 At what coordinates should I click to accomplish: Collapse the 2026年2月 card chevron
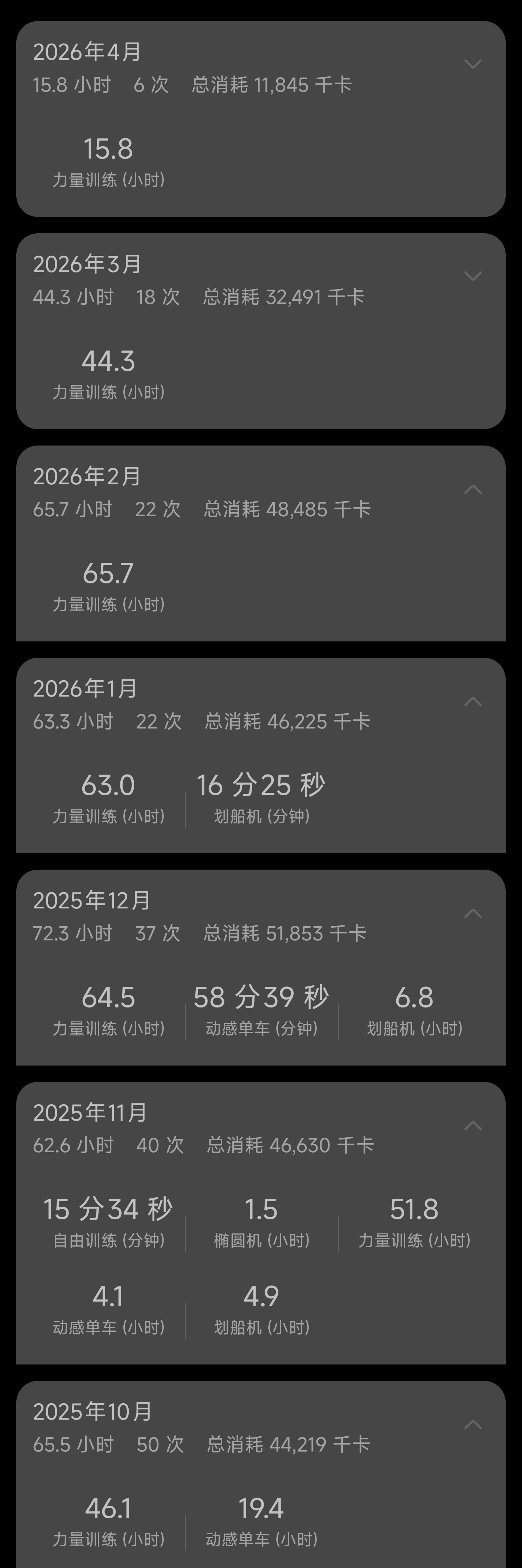point(473,489)
